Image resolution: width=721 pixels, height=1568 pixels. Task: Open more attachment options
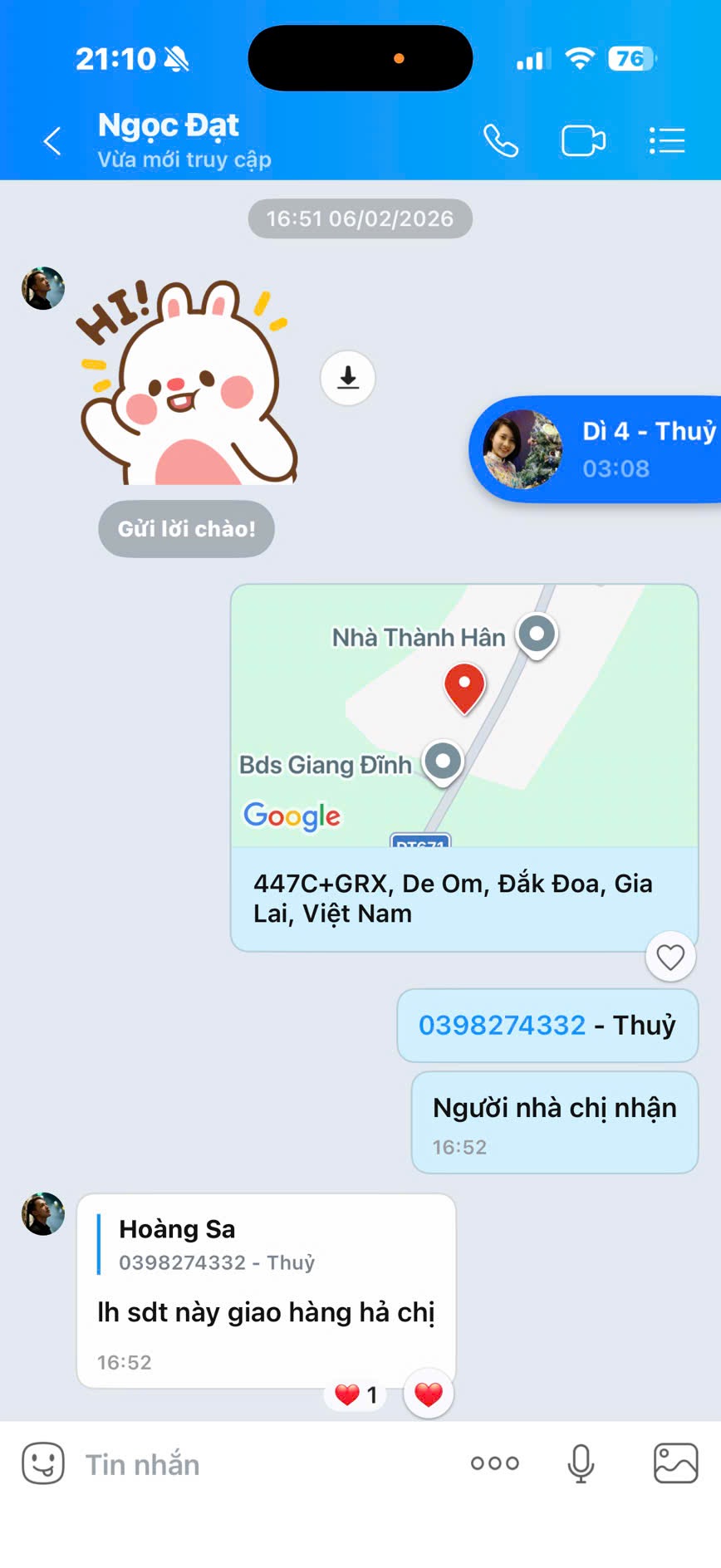tap(495, 1463)
